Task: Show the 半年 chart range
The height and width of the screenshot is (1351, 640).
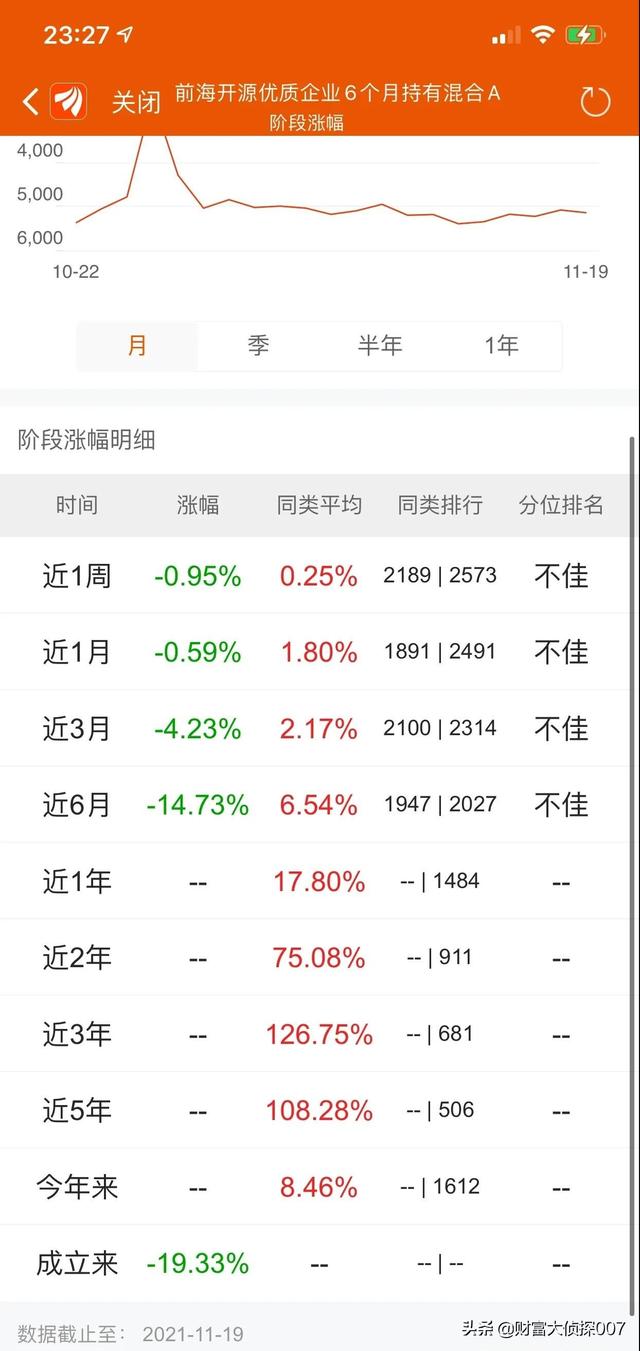Action: (x=380, y=346)
